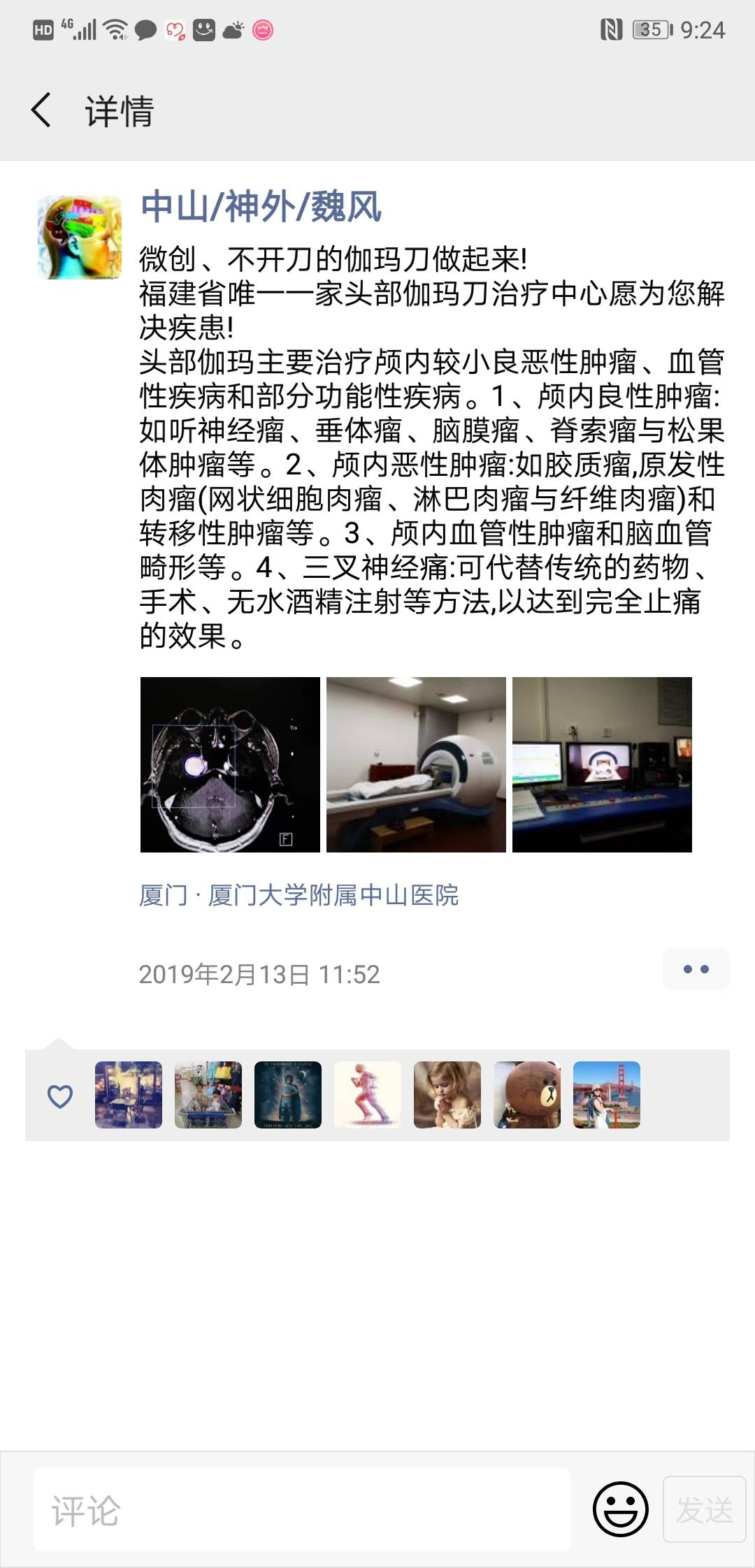Open the emoji picker
This screenshot has height=1568, width=755.
tap(620, 1509)
